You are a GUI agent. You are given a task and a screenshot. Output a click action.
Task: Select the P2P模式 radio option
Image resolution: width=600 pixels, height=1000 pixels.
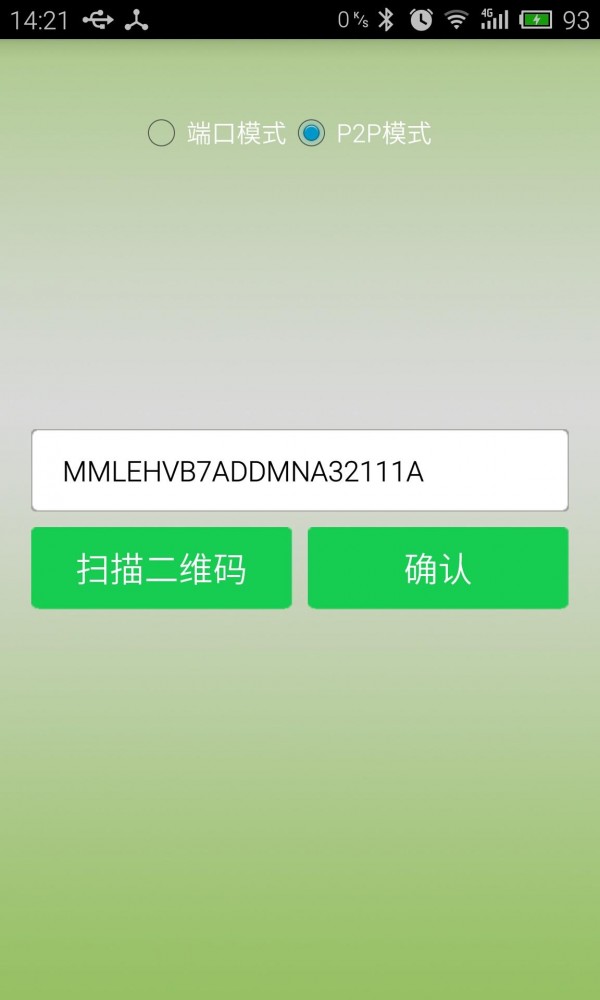pyautogui.click(x=312, y=133)
